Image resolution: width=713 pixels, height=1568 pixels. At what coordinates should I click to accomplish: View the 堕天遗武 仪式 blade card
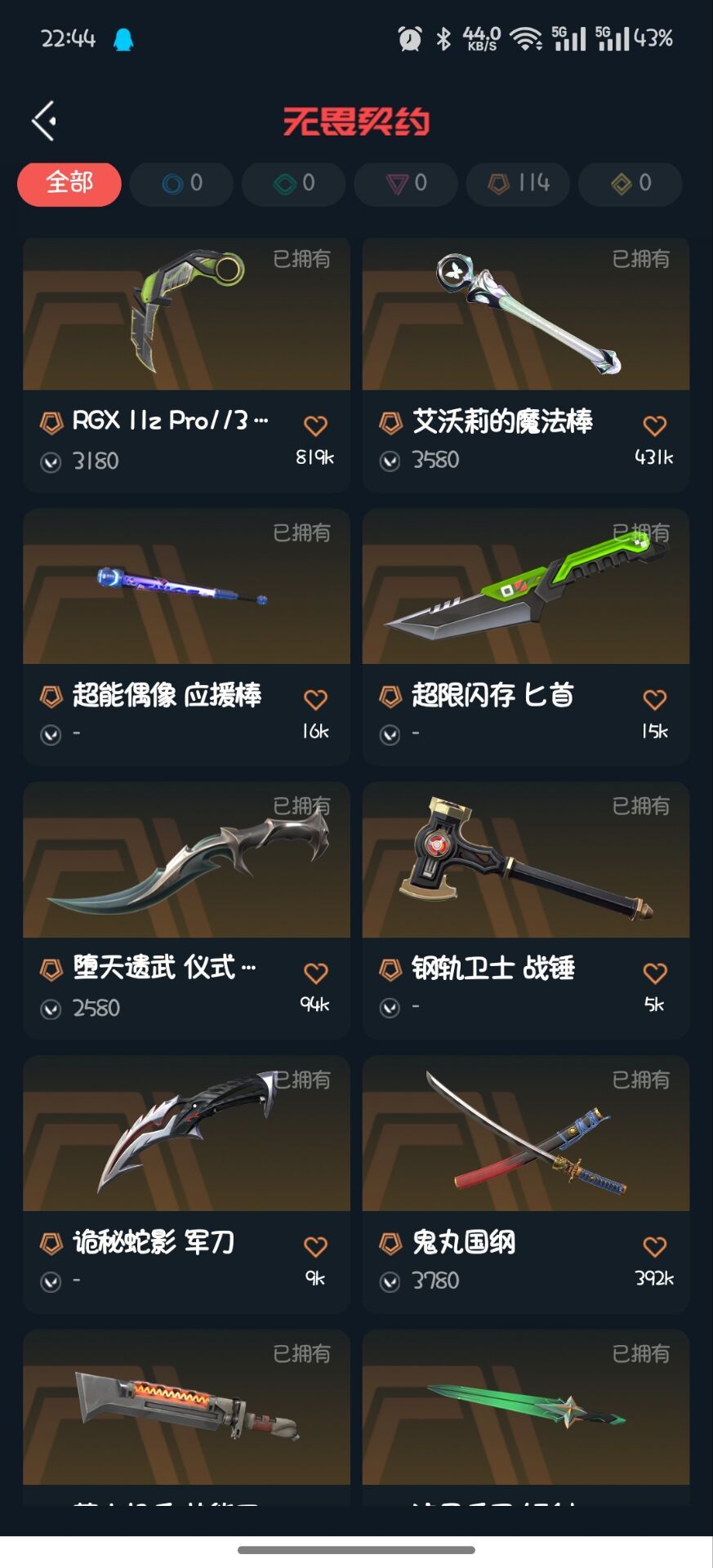tap(186, 911)
